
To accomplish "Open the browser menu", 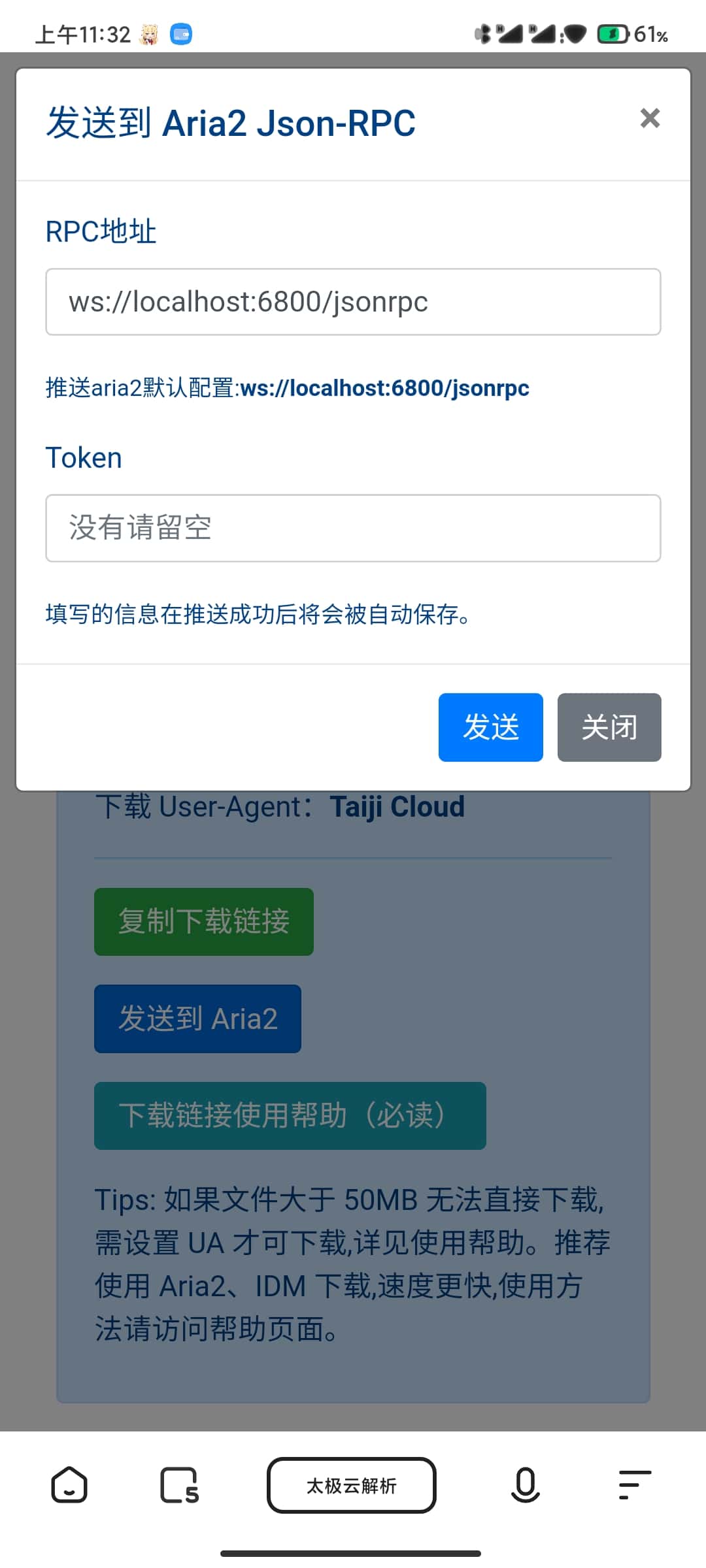I will tap(635, 1485).
